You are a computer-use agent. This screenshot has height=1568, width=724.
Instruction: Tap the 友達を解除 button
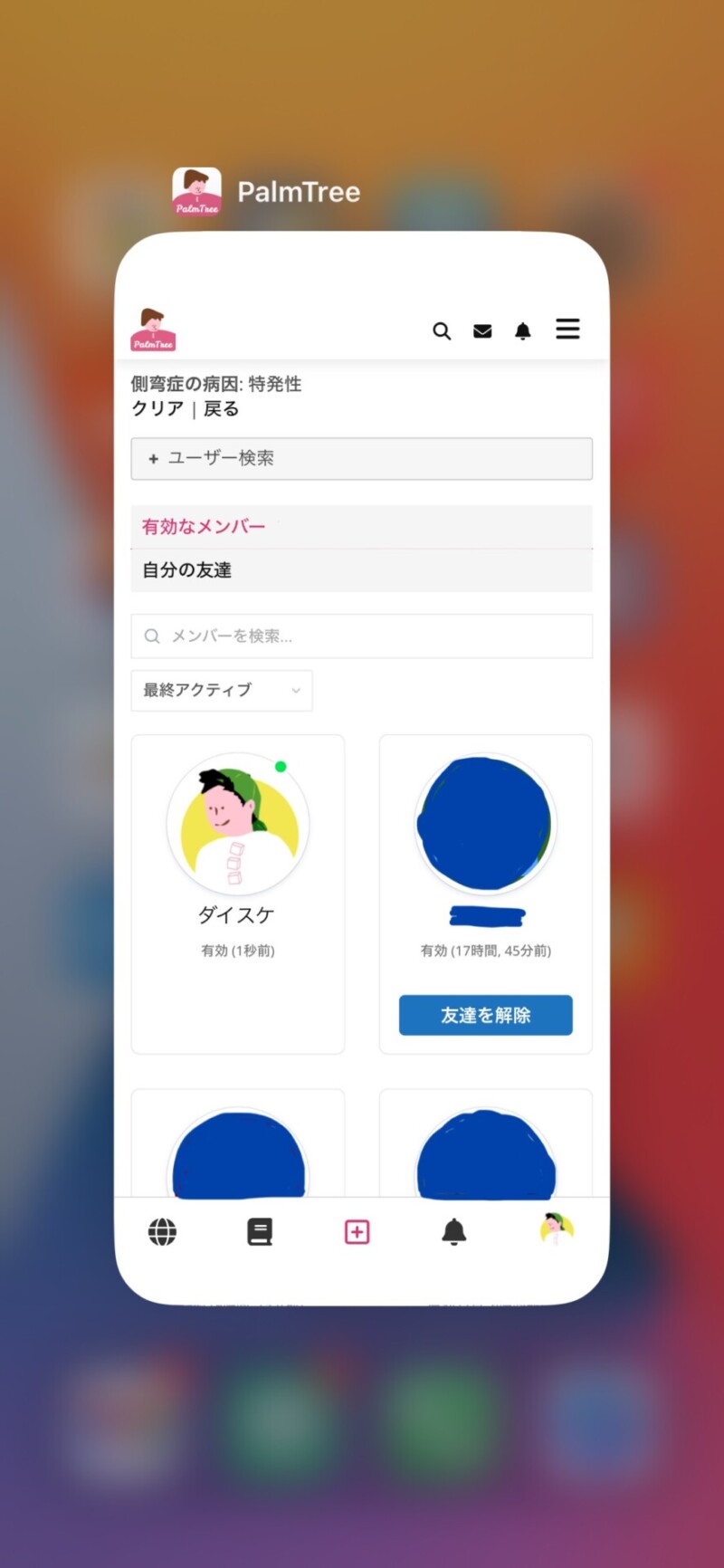point(486,1016)
